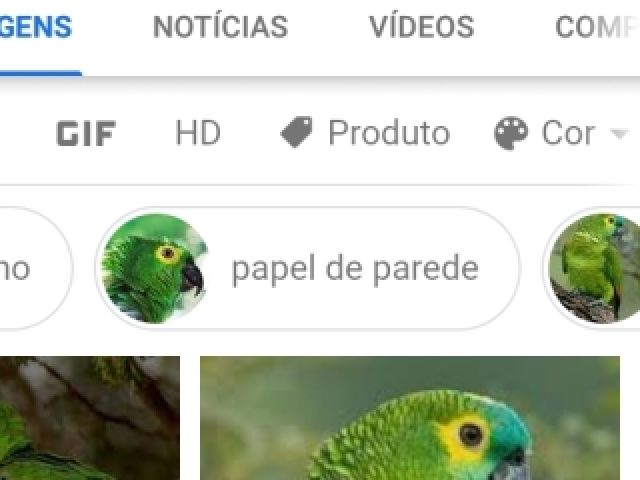Filter images by Produto
640x480 pixels.
point(365,133)
